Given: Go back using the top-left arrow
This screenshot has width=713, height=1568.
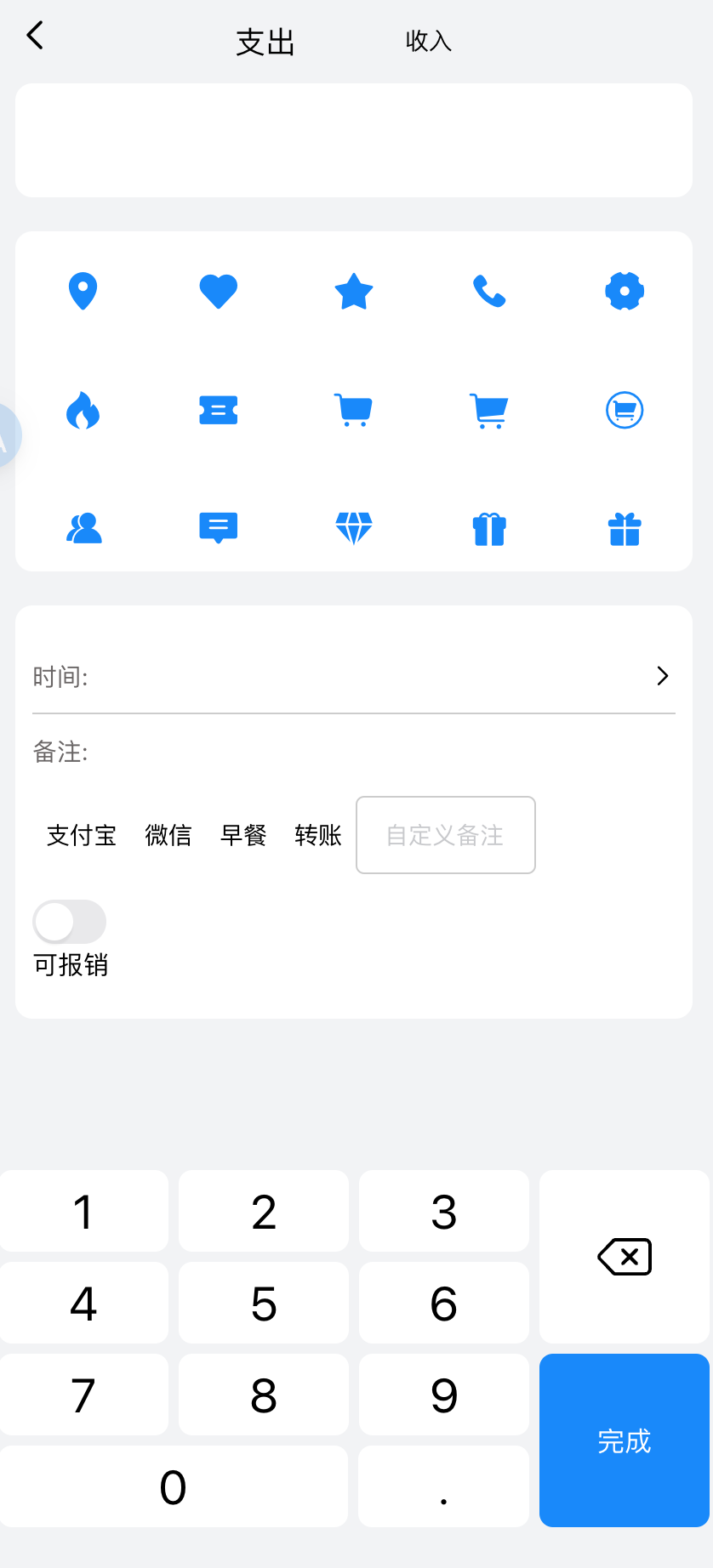Looking at the screenshot, I should coord(35,36).
